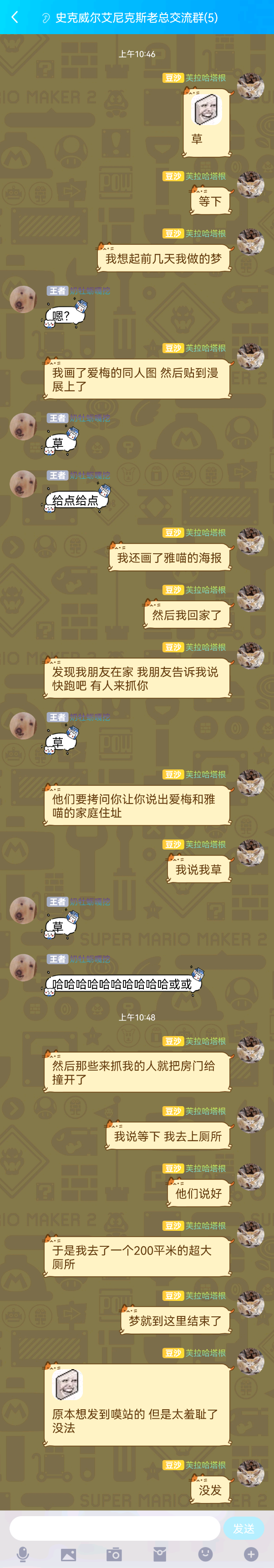Open the photo gallery picker
274x1568 pixels.
click(x=69, y=1554)
